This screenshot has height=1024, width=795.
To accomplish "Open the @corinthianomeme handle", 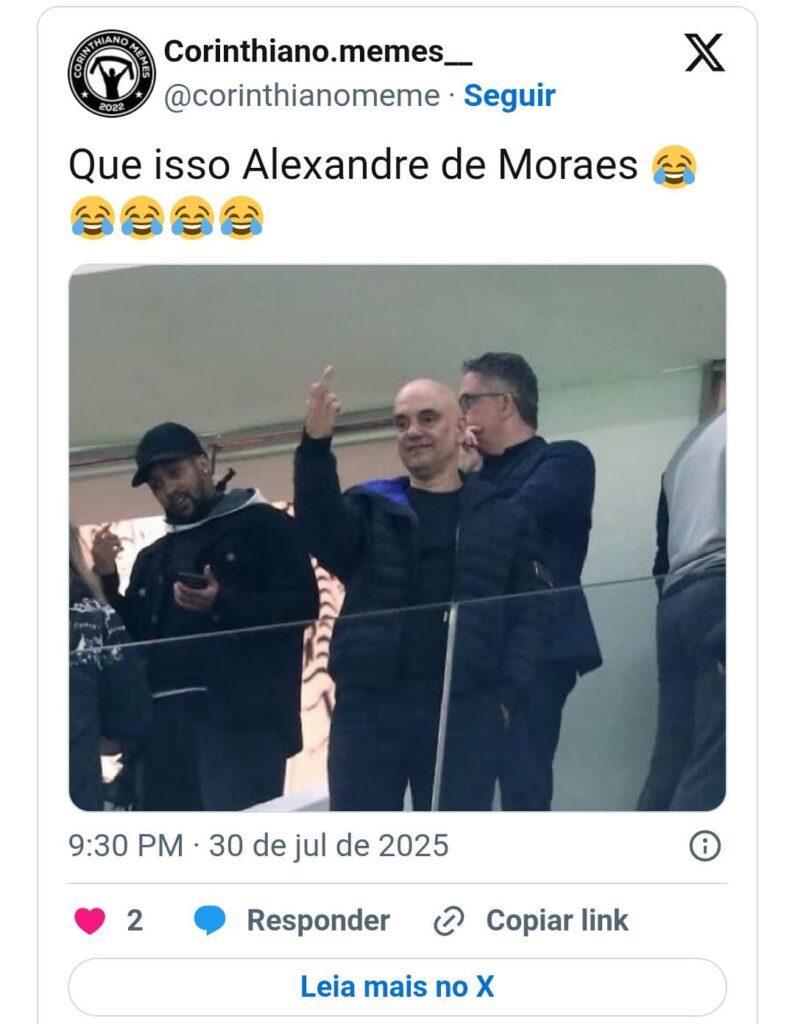I will coord(301,96).
